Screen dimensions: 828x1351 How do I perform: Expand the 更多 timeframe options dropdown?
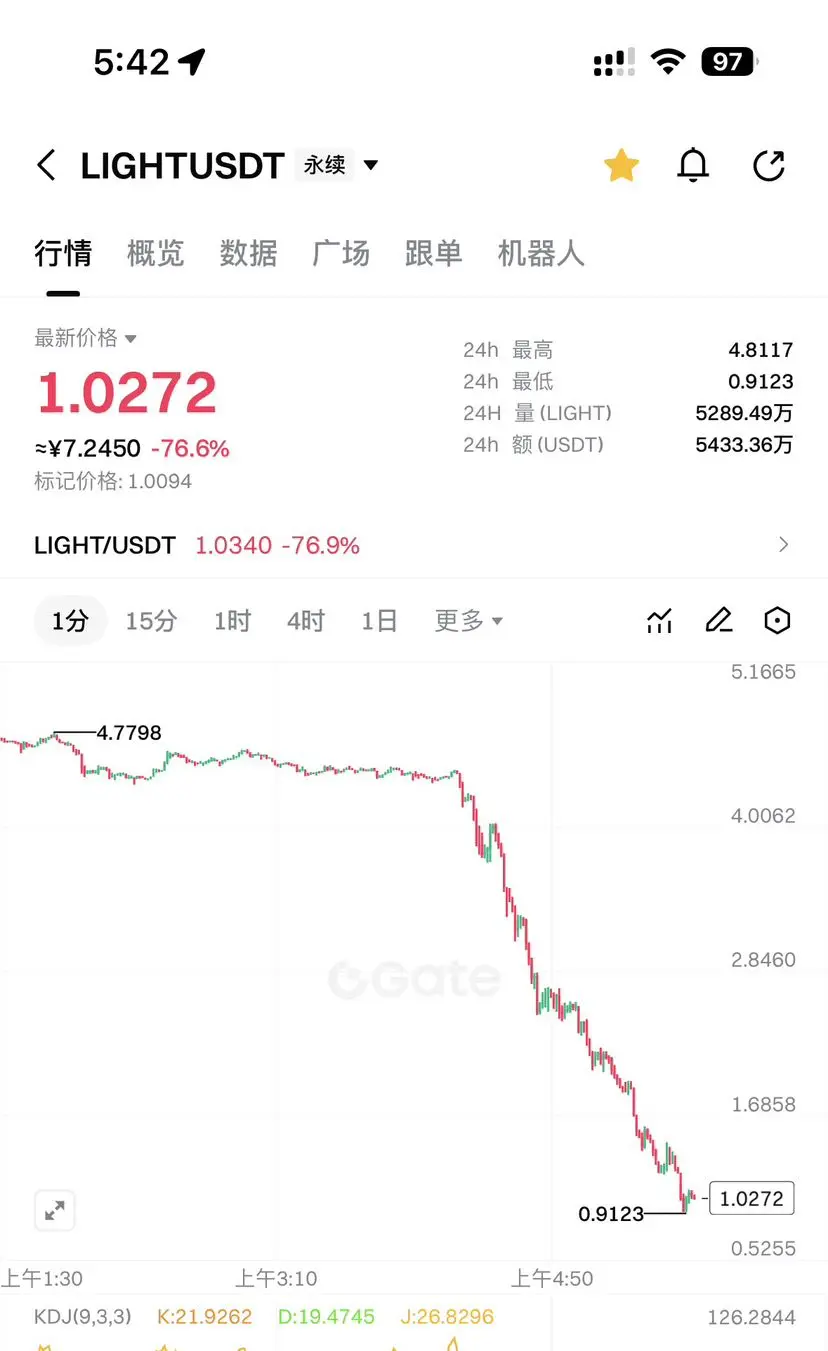click(467, 620)
